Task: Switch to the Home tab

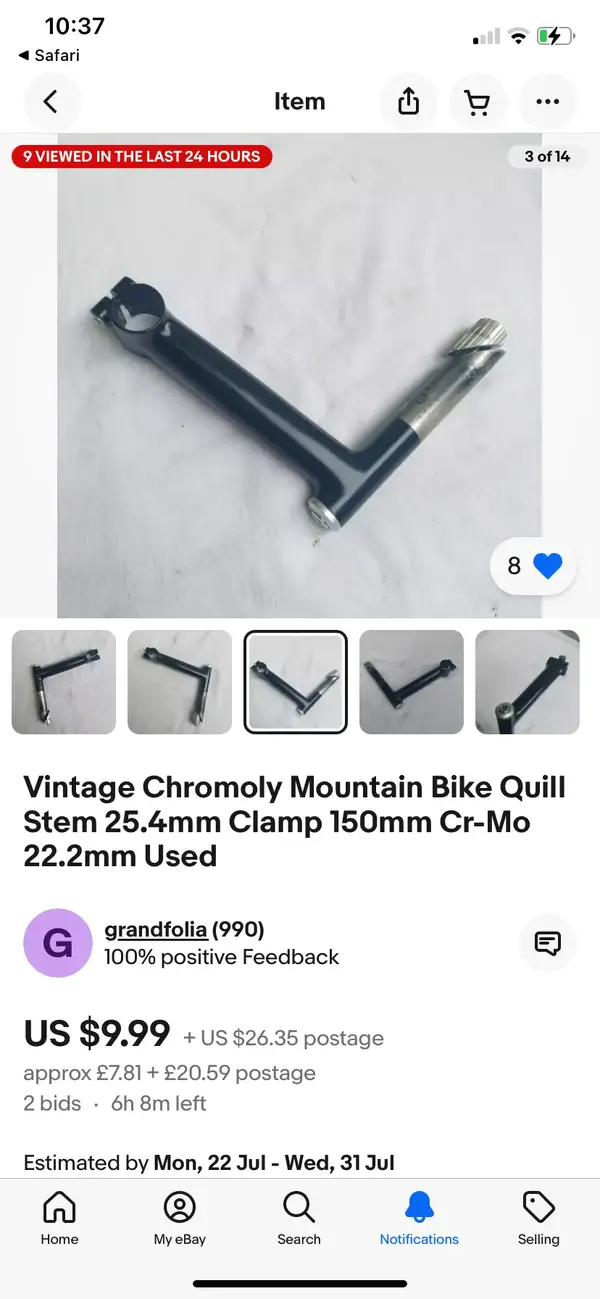Action: click(59, 1218)
